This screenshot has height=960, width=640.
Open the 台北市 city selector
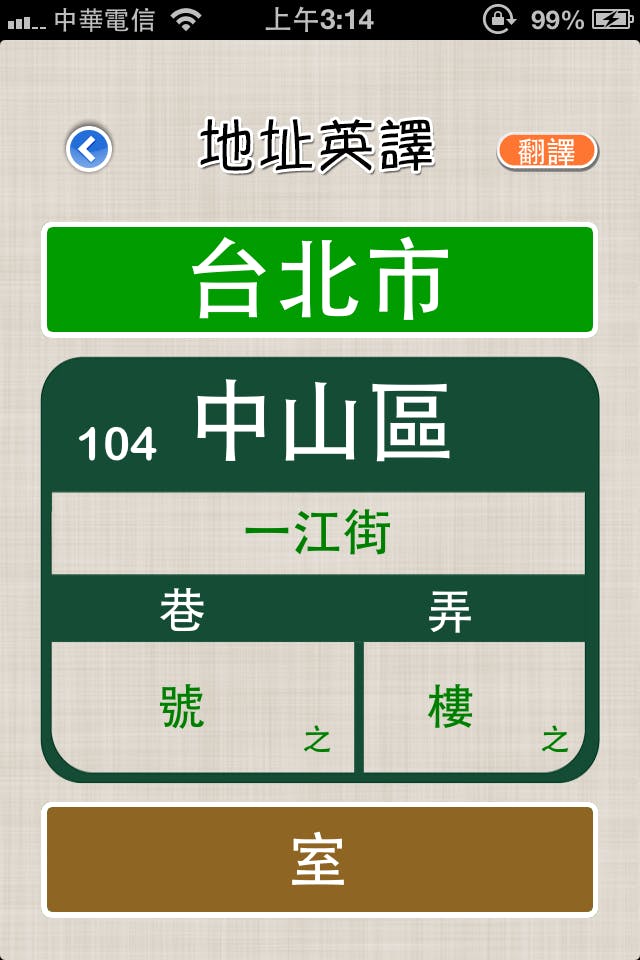(319, 280)
